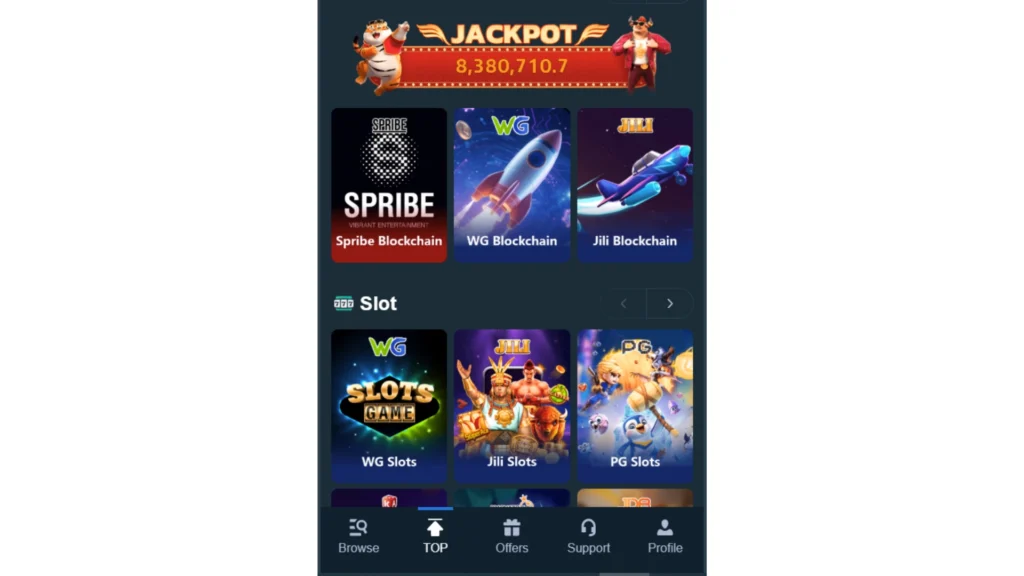The width and height of the screenshot is (1024, 576).
Task: Open the Jili Blockchain game tile
Action: [635, 185]
